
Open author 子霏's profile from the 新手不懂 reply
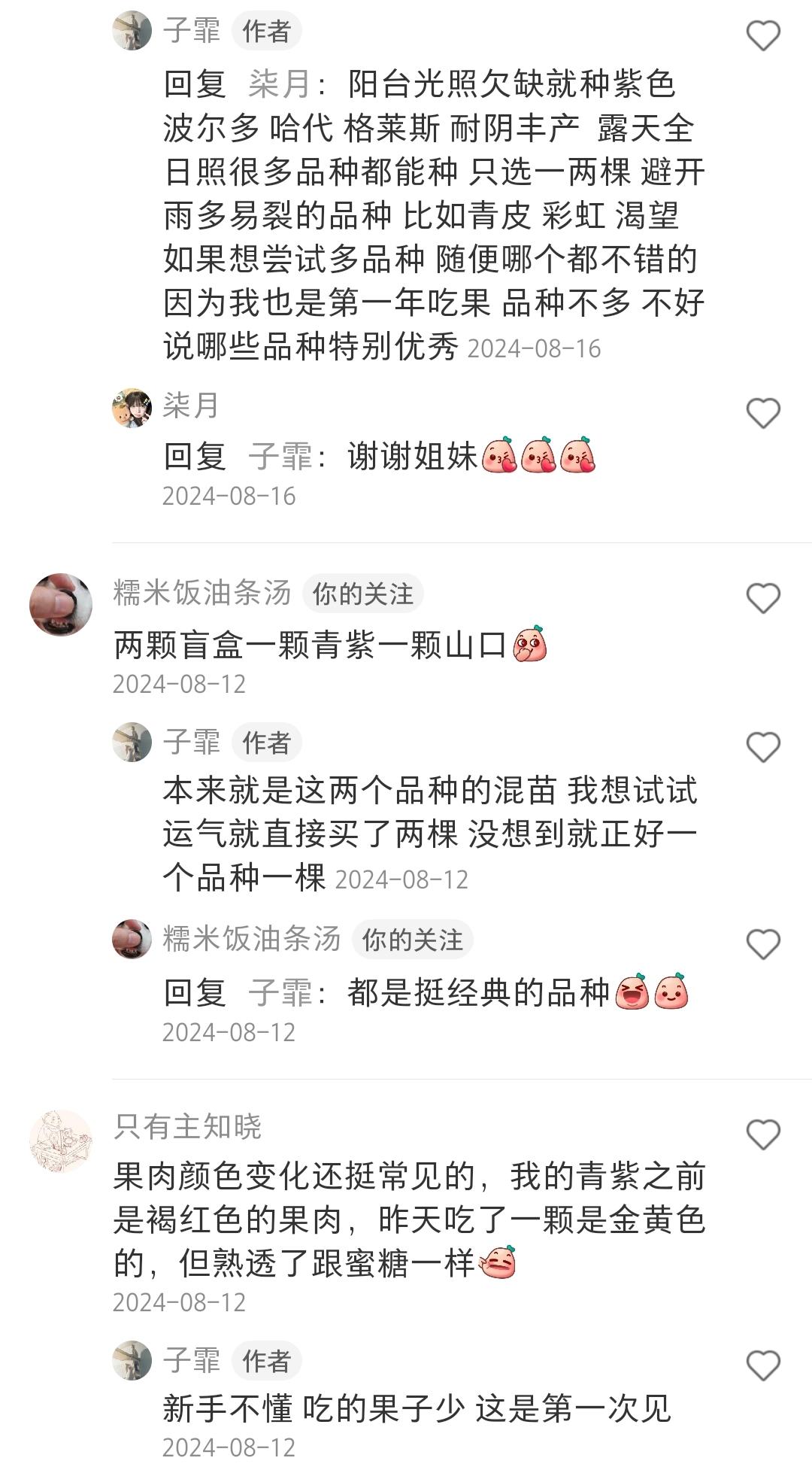(x=132, y=1360)
